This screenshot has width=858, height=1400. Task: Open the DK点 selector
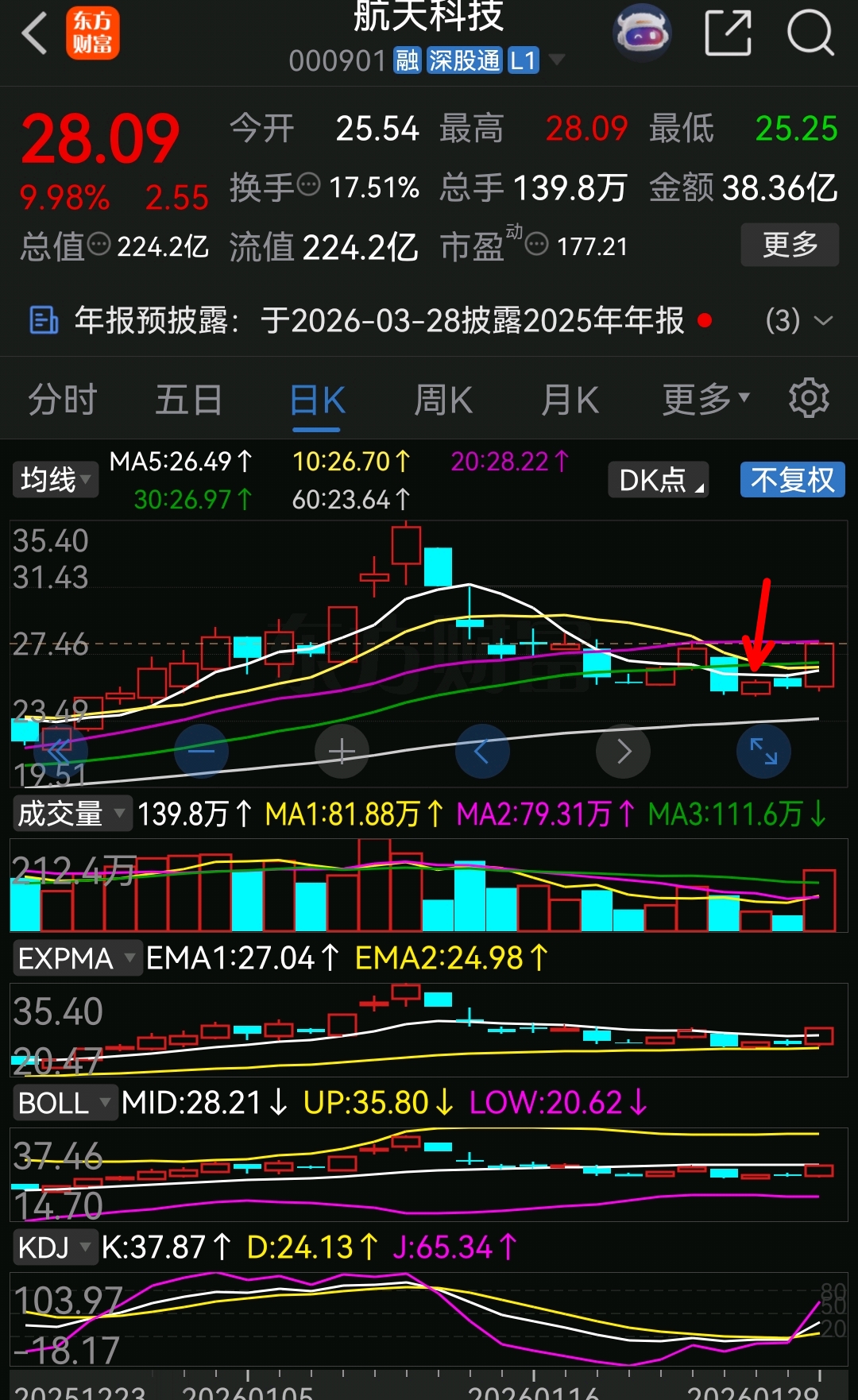pos(659,480)
